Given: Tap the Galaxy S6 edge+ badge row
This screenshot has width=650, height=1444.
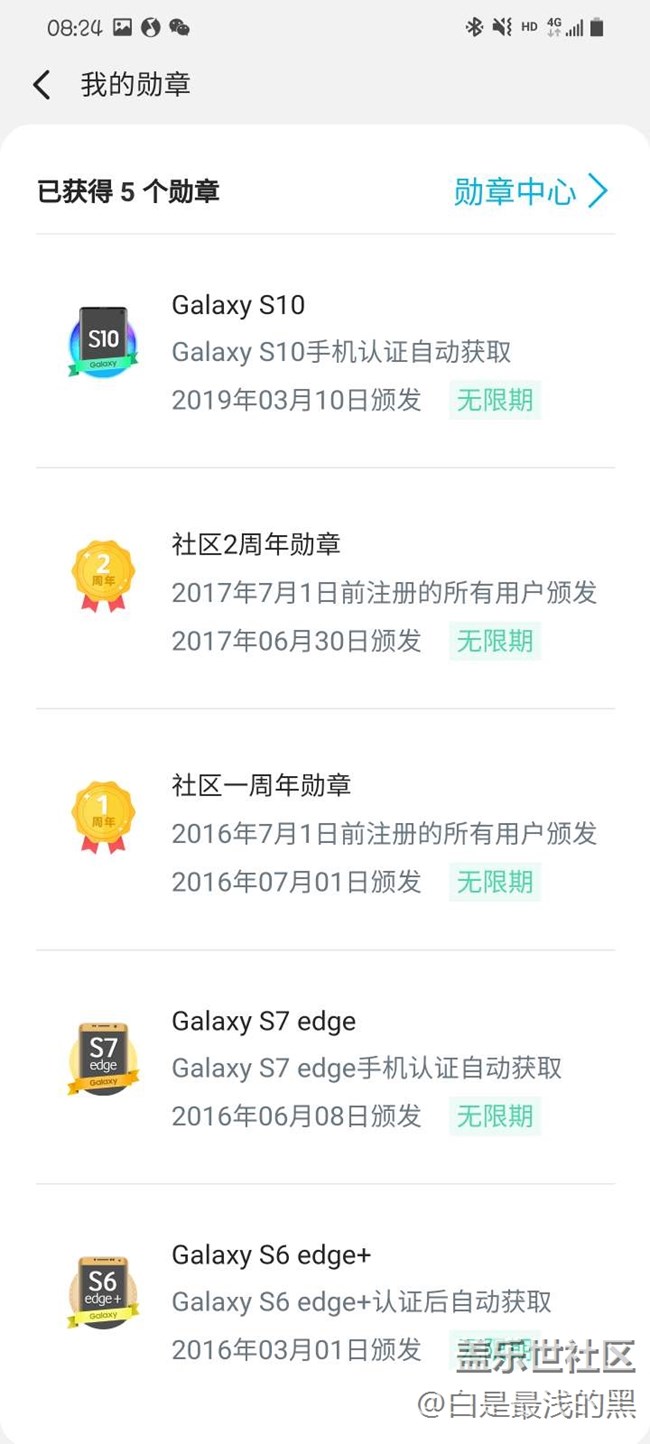Looking at the screenshot, I should 325,1300.
